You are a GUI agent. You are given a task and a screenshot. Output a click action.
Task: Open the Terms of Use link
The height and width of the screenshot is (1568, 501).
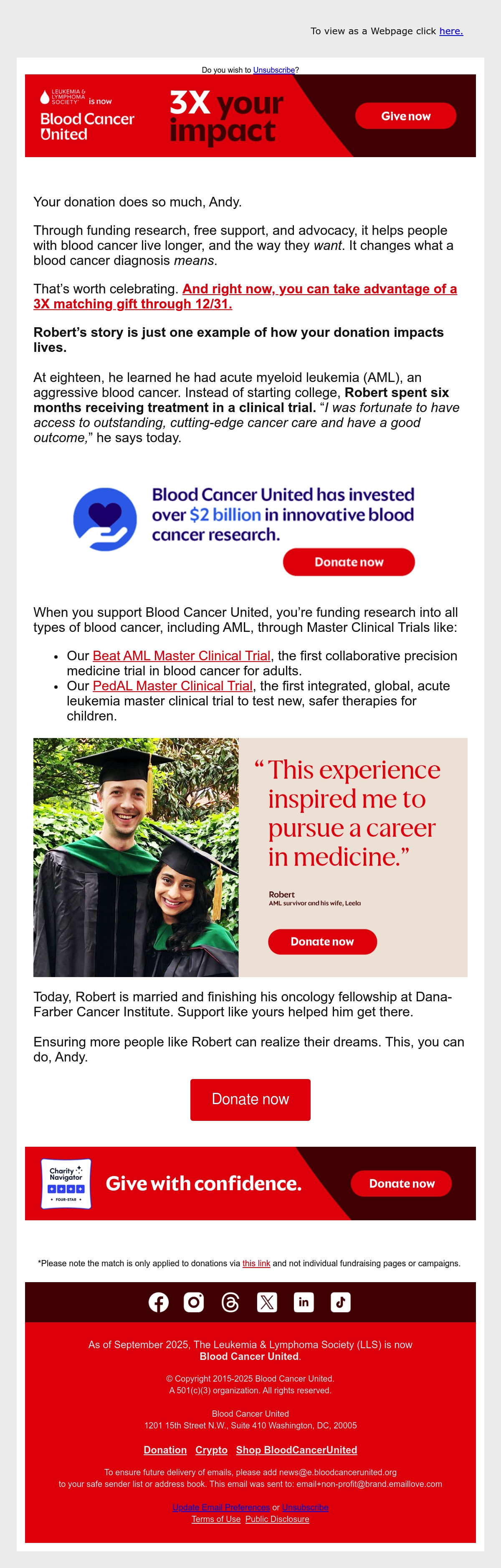point(216,1519)
